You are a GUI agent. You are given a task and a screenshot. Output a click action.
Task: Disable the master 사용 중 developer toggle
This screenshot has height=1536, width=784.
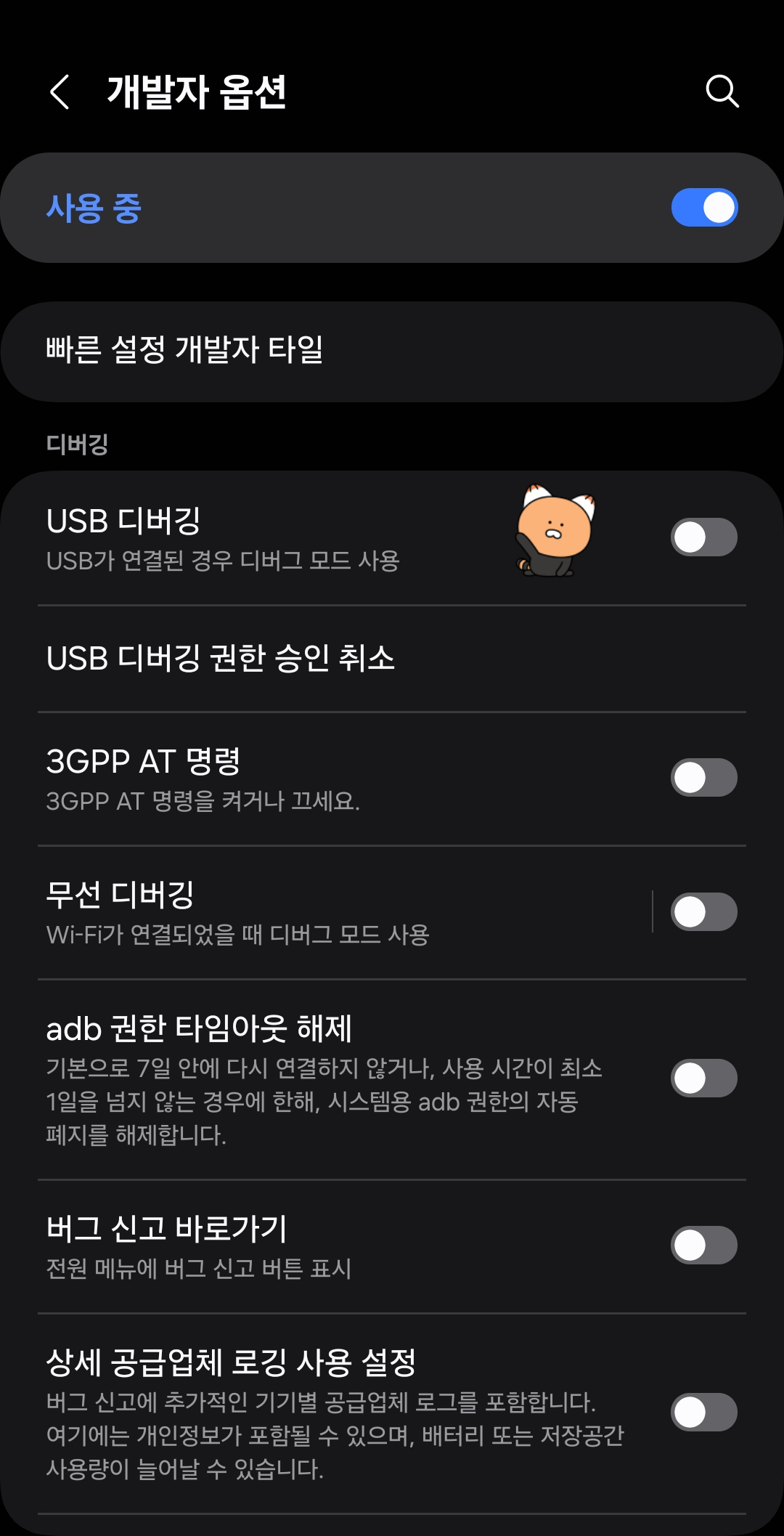pos(703,207)
